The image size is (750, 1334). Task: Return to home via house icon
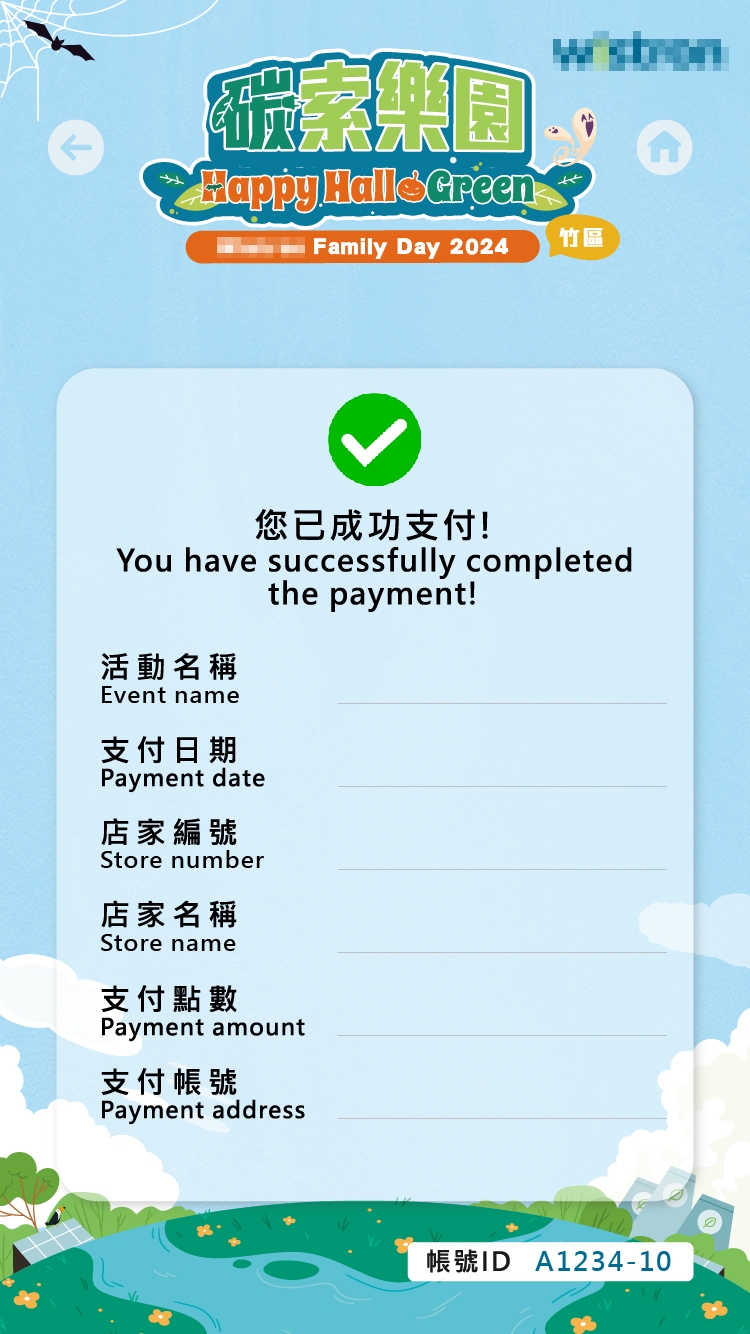pyautogui.click(x=664, y=148)
